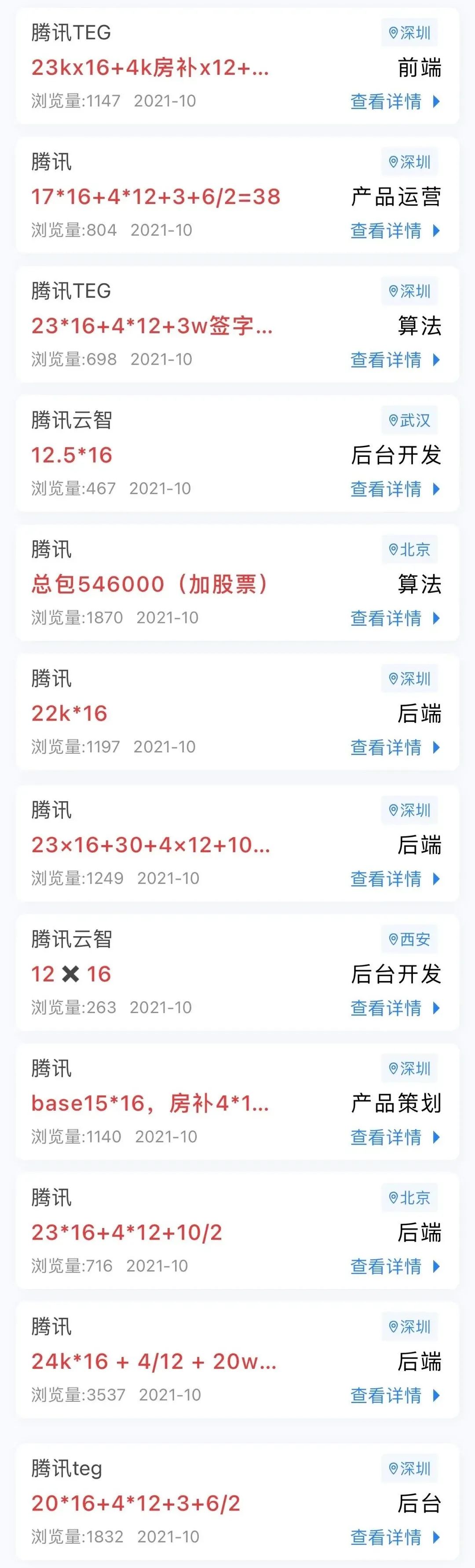475x1568 pixels.
Task: Open details of 腾讯云智 12.5*16 in 武汉
Action: point(394,489)
